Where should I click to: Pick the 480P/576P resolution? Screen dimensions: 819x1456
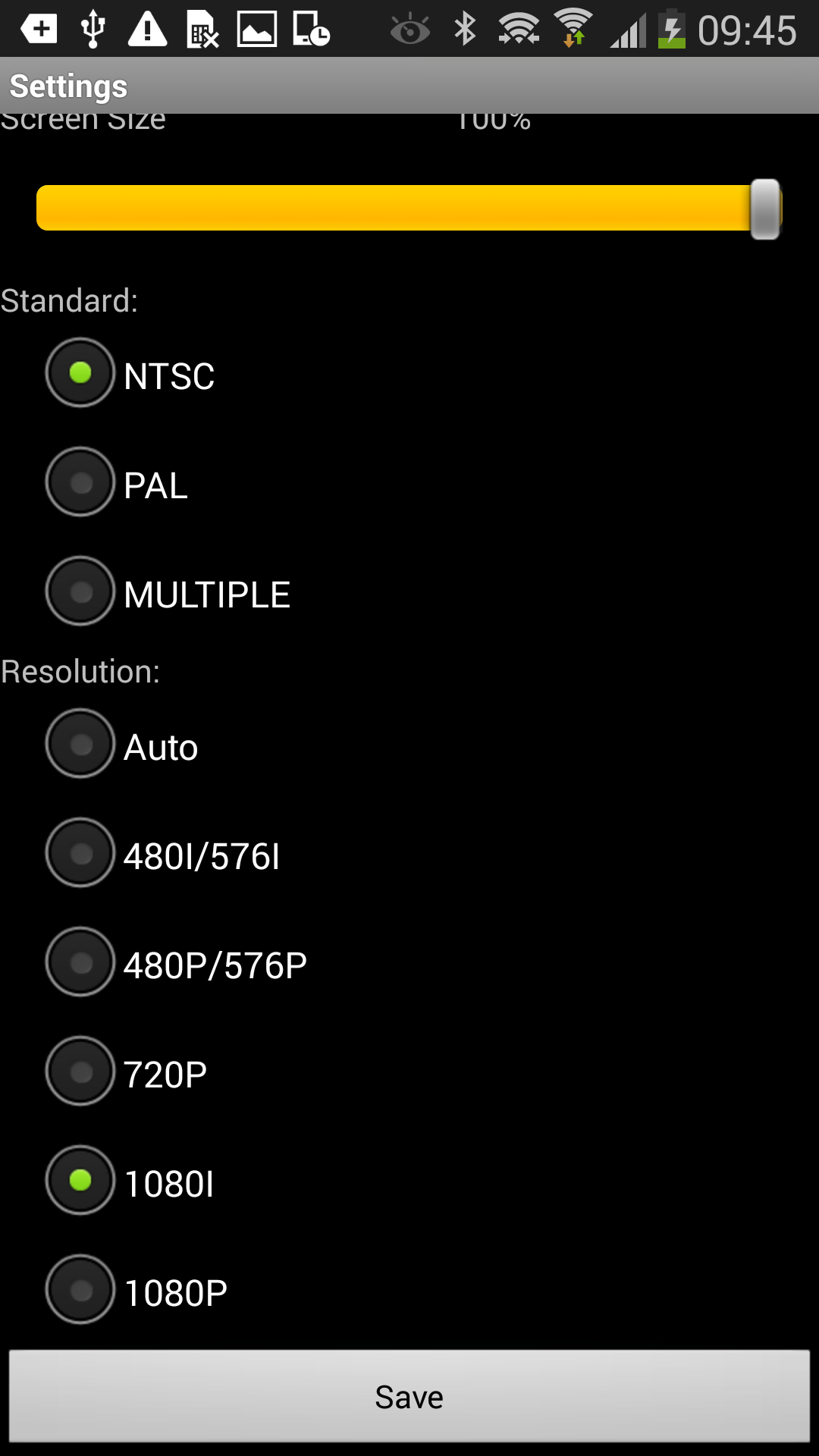pos(80,962)
